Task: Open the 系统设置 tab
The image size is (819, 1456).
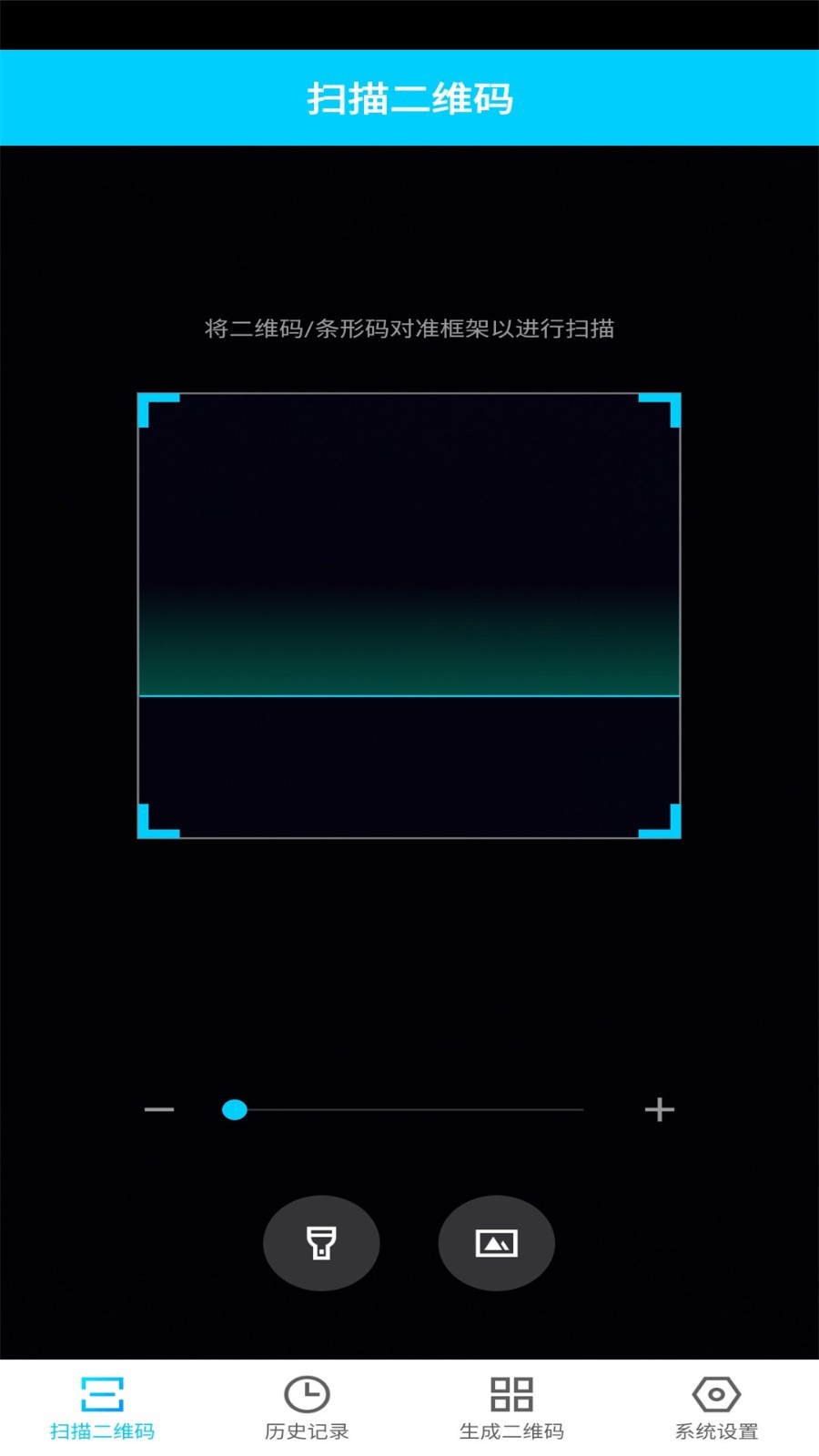Action: coord(716,1408)
